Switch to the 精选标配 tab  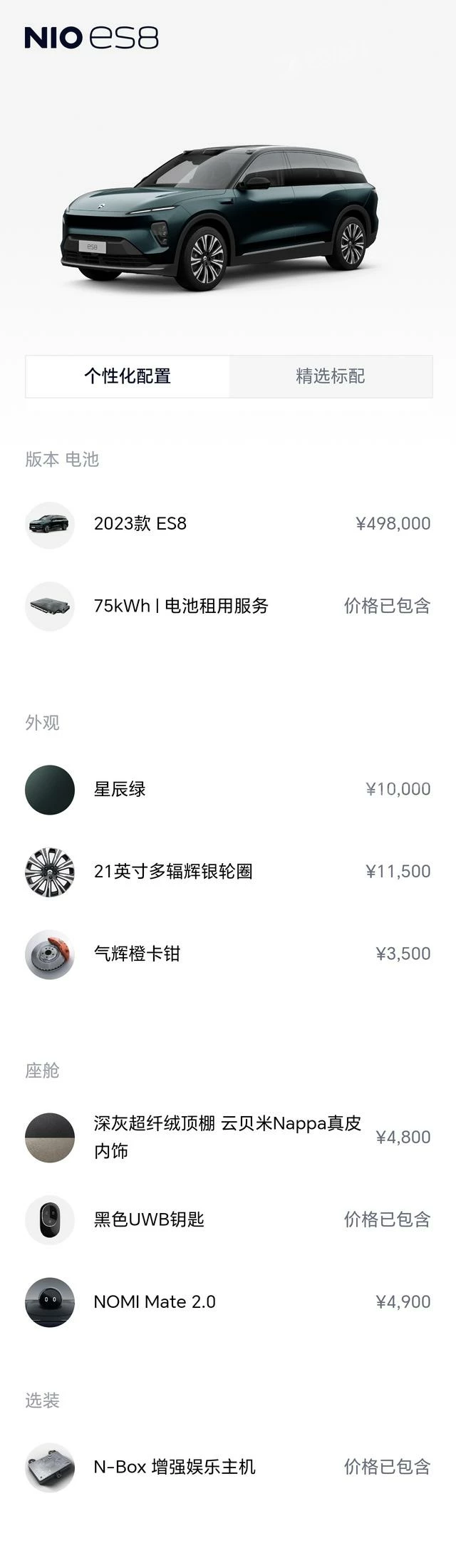tap(331, 376)
